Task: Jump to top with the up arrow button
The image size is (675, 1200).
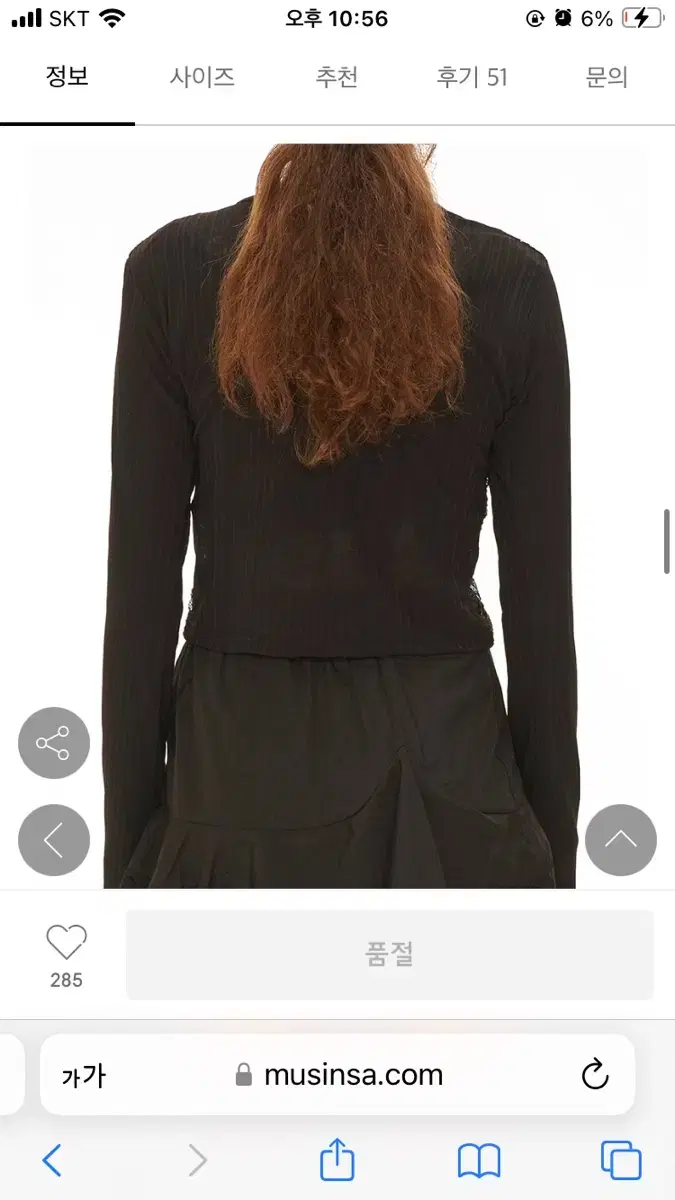Action: click(620, 840)
